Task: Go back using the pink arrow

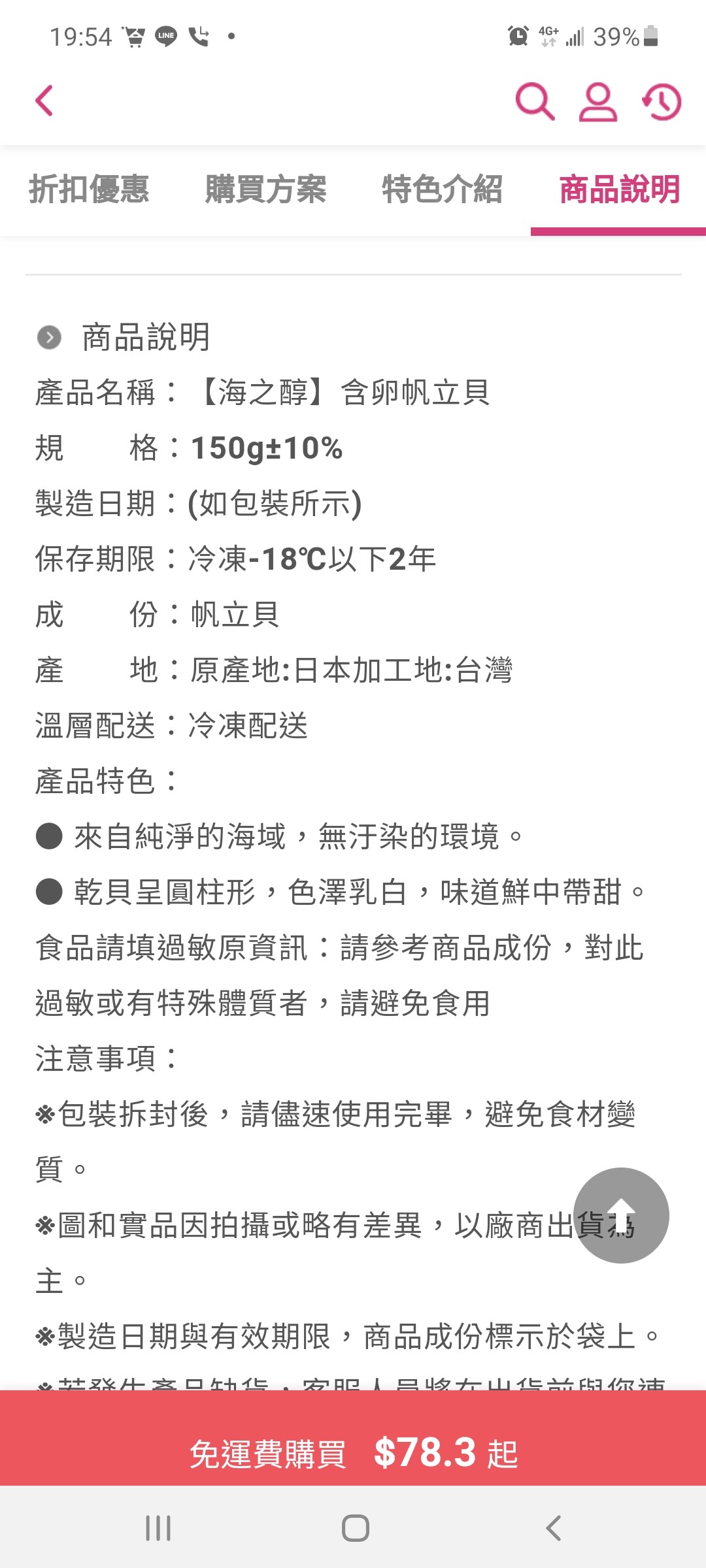Action: (44, 101)
